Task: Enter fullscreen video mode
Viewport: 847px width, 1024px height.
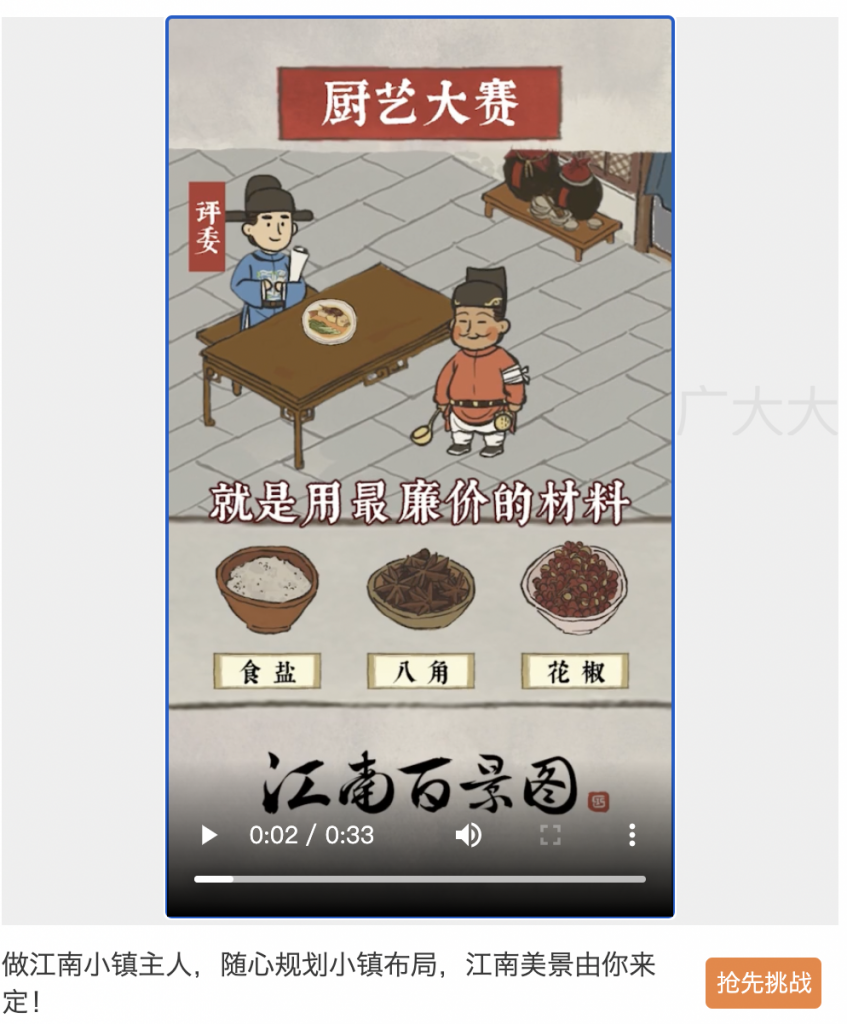Action: click(x=550, y=835)
